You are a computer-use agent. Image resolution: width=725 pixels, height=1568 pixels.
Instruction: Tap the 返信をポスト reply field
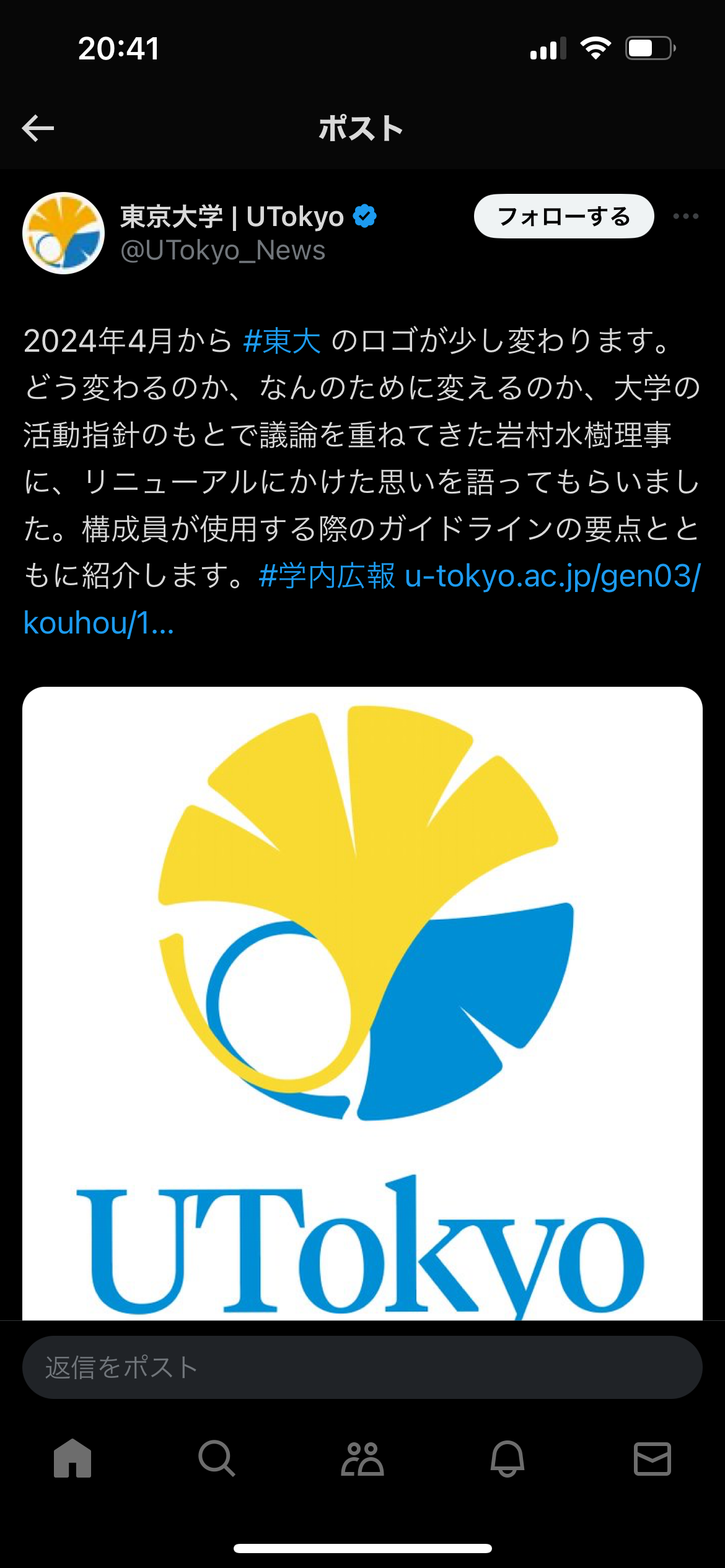coord(362,1367)
